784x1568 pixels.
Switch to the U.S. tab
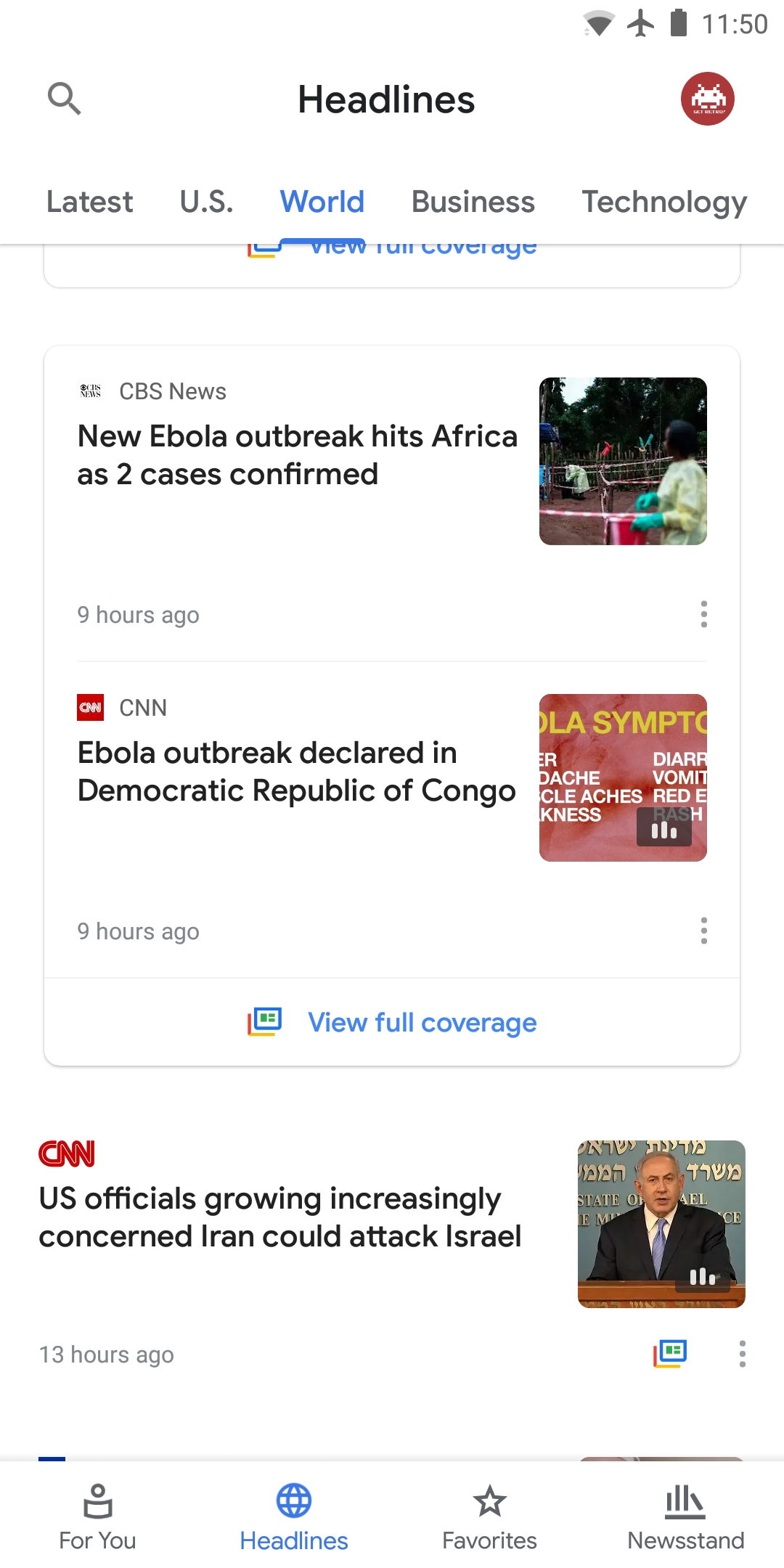click(x=207, y=202)
